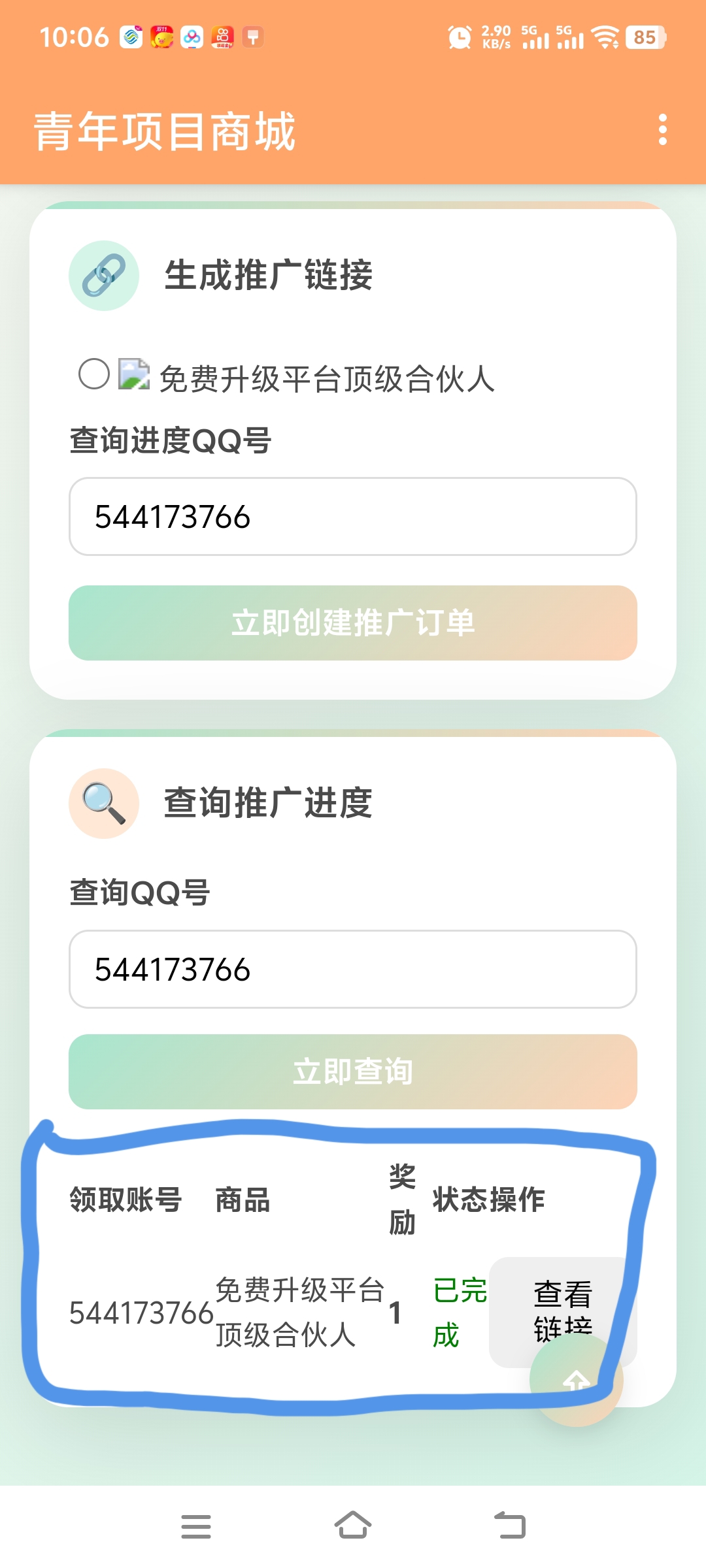Open the three-dot overflow menu
Screen dimensions: 706x1568
(x=662, y=129)
